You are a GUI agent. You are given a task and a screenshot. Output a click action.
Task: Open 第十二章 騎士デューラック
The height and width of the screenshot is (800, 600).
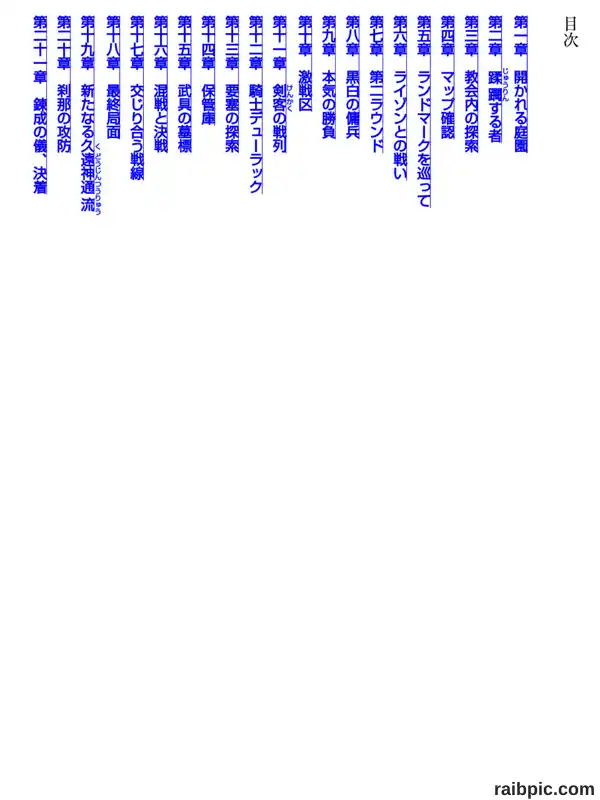pos(256,105)
